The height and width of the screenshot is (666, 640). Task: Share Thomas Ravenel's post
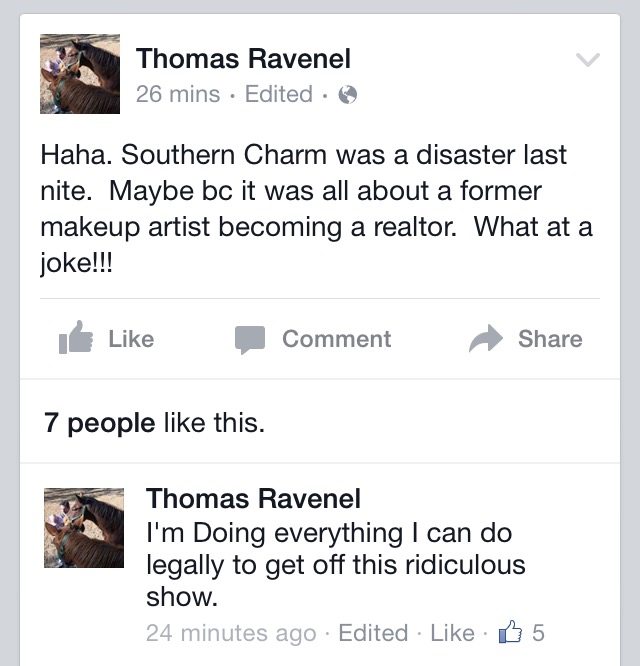point(526,339)
